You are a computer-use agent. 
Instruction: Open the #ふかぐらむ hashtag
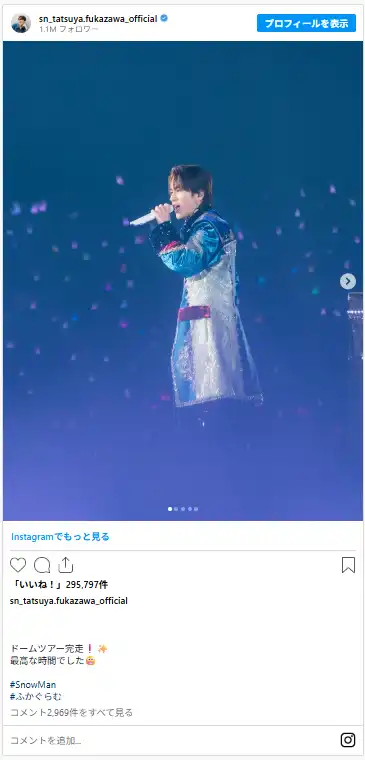(35, 697)
